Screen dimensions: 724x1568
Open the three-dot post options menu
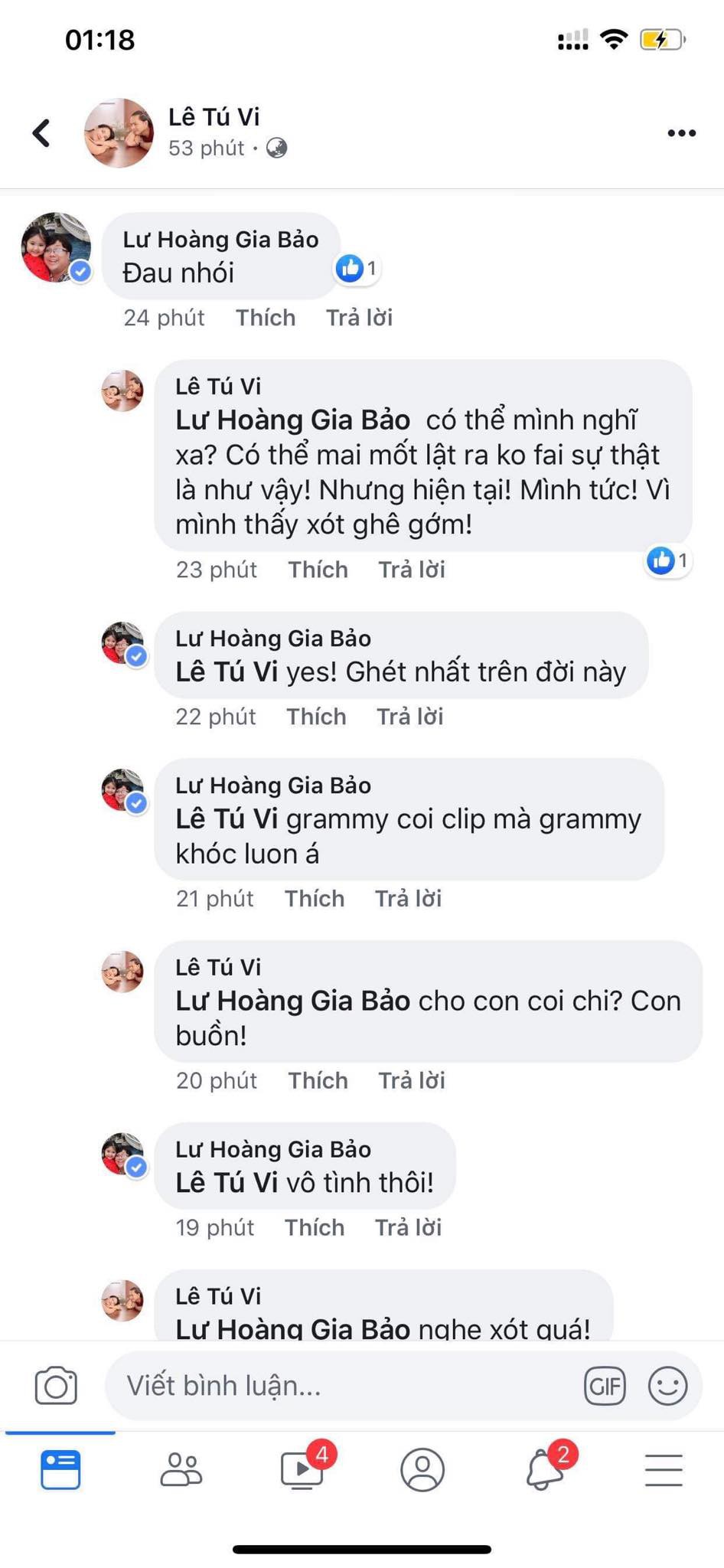coord(681,133)
